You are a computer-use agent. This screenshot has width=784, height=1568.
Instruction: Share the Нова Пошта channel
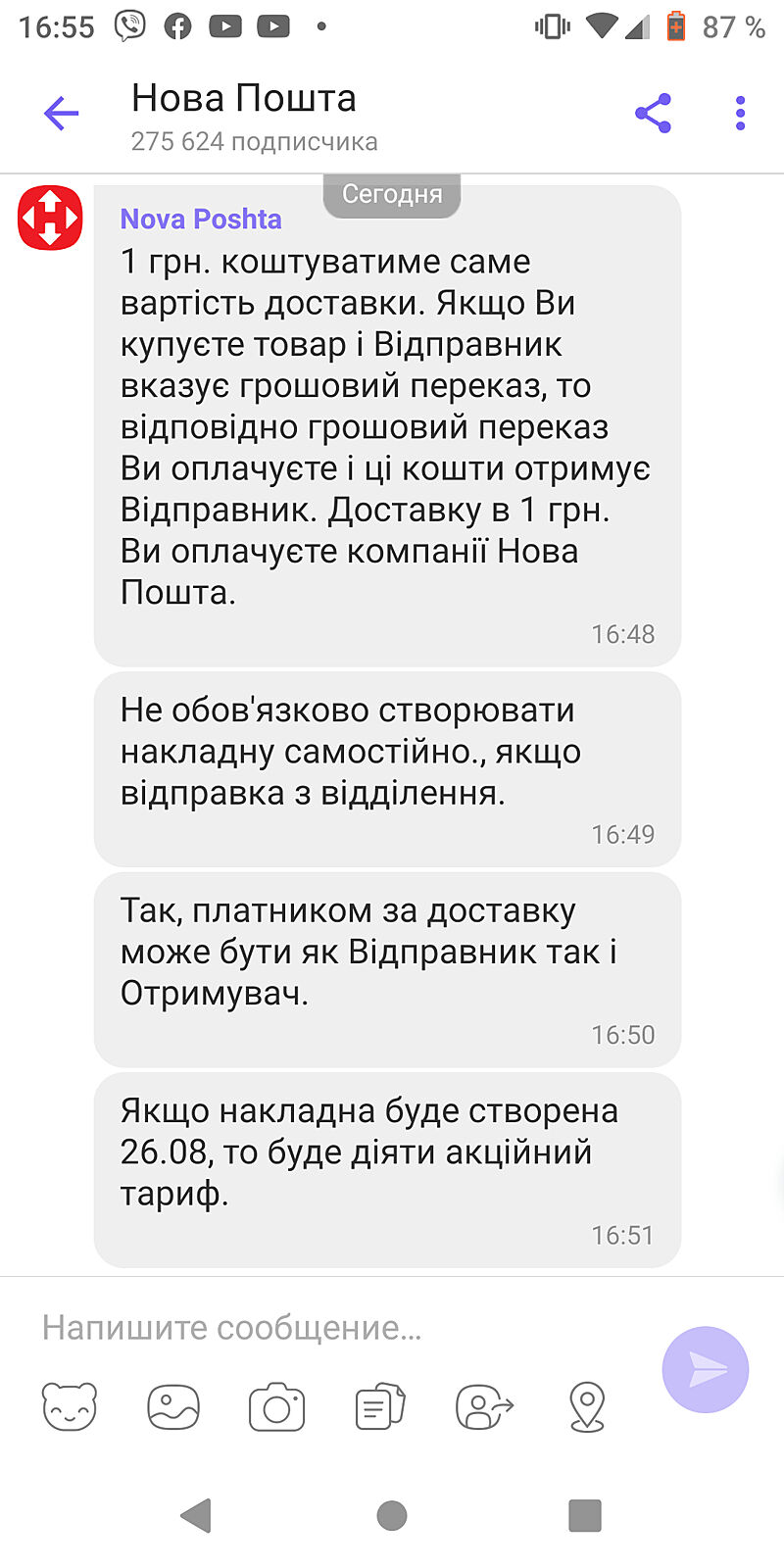pyautogui.click(x=653, y=114)
